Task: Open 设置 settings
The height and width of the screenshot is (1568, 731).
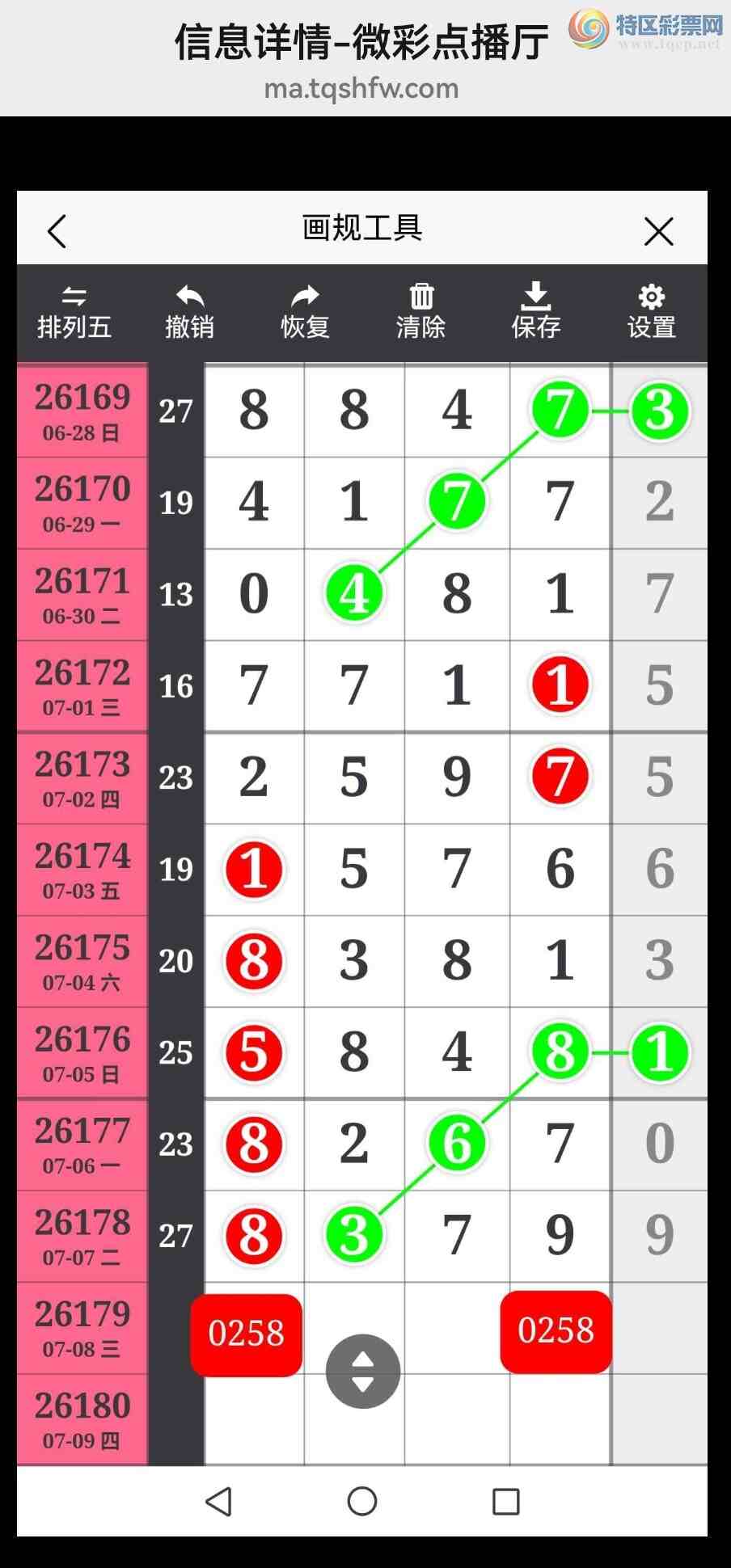Action: 651,313
